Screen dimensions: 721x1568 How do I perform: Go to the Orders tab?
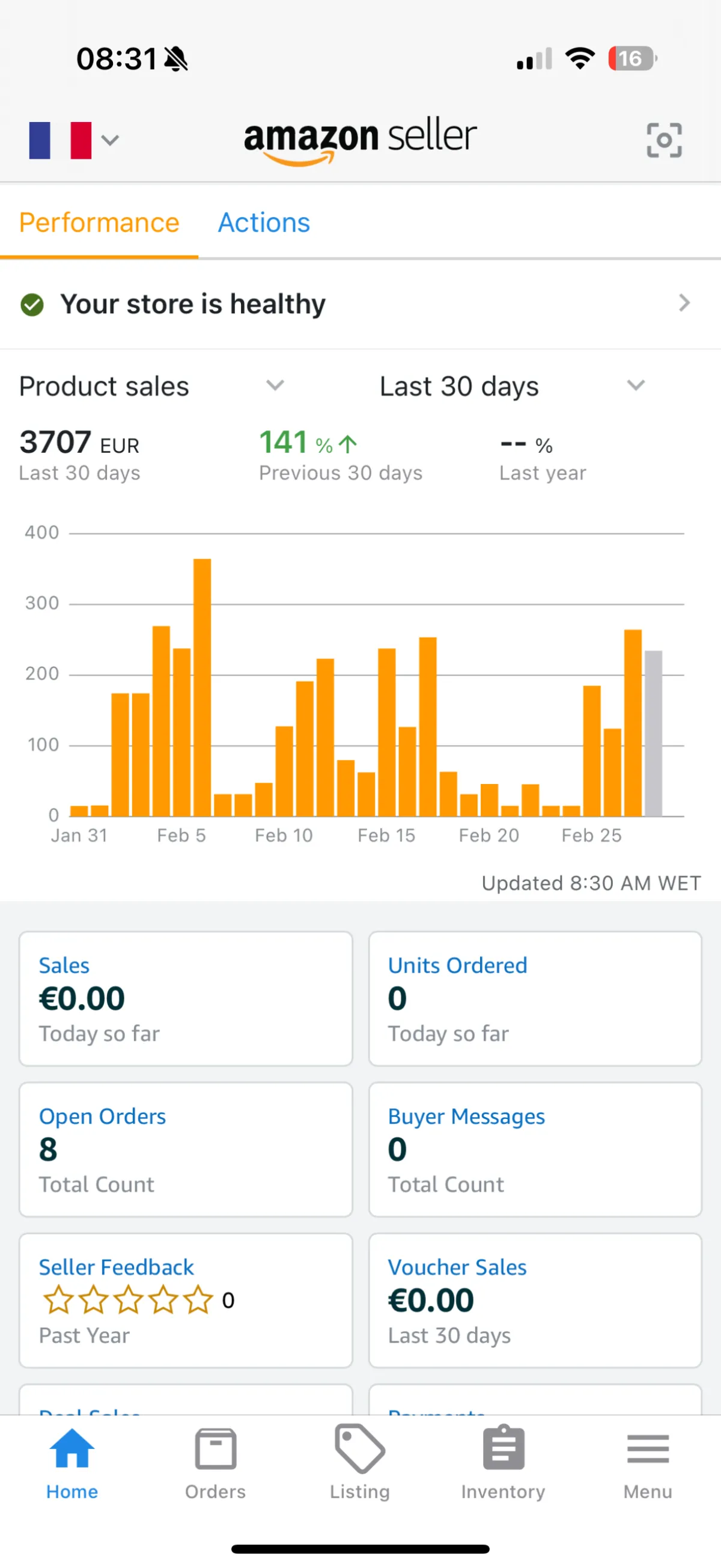coord(215,1463)
